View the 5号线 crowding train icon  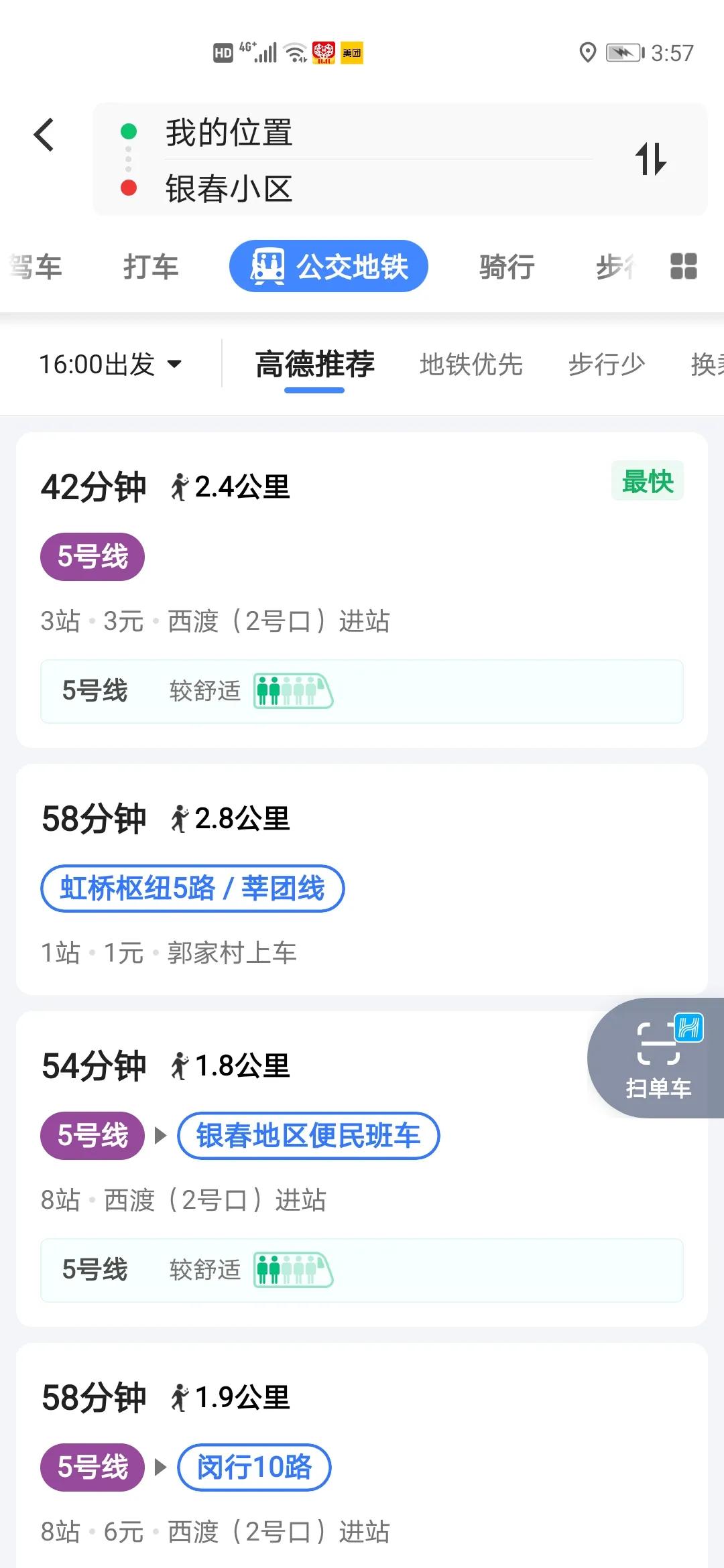(293, 692)
